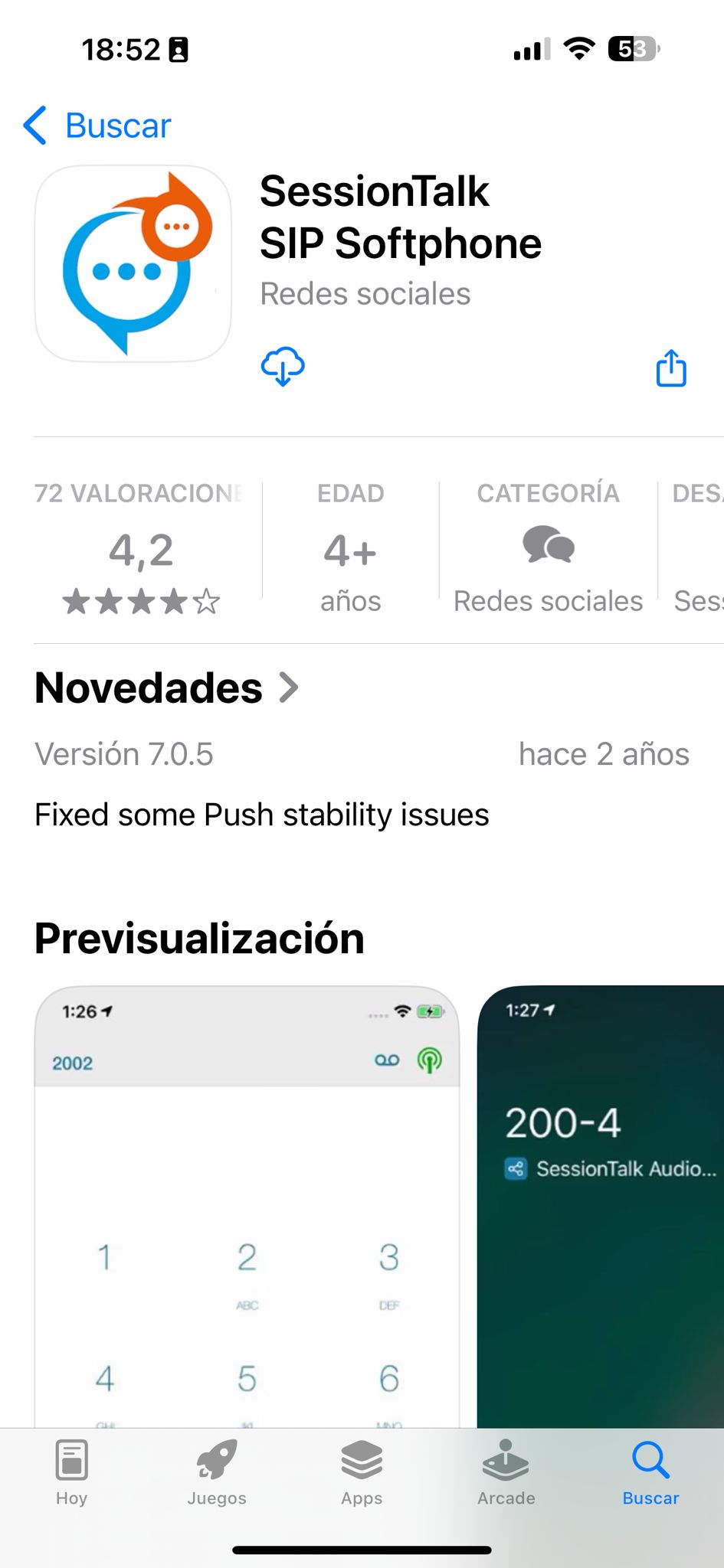Select the Buscar tab
The image size is (724, 1568).
[x=650, y=1473]
